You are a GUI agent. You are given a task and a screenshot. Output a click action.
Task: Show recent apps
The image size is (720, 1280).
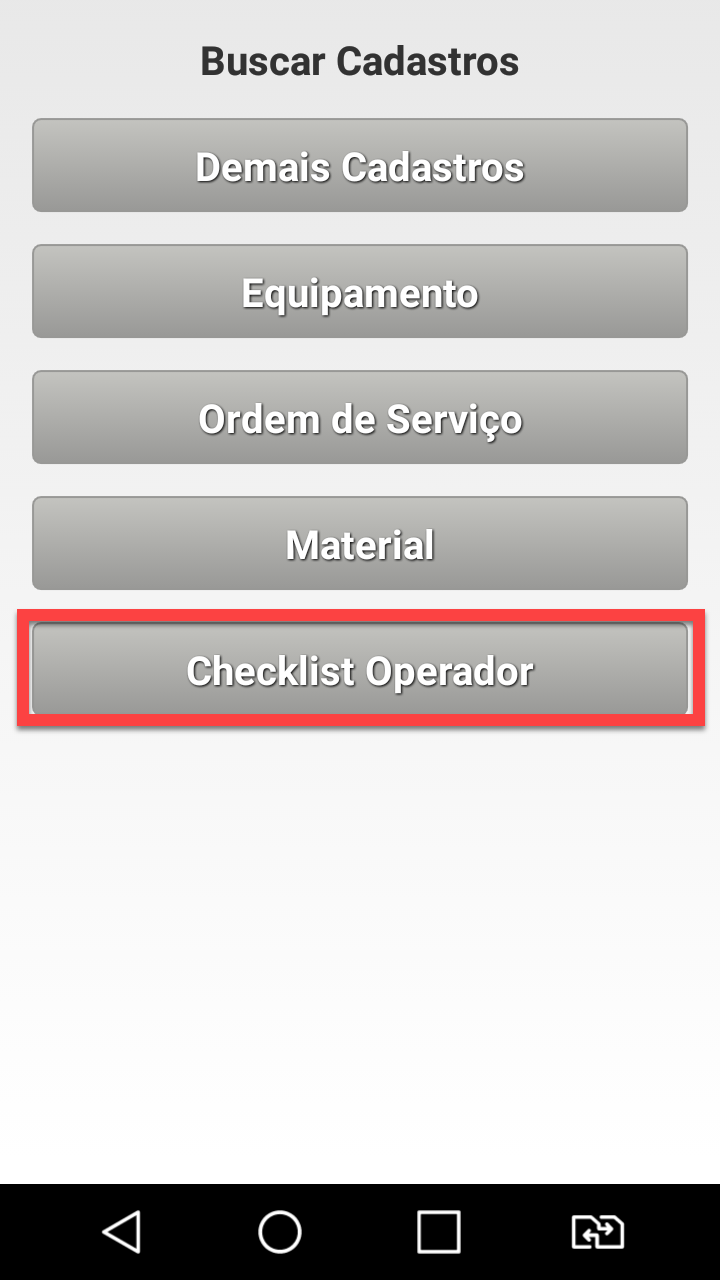point(438,1231)
